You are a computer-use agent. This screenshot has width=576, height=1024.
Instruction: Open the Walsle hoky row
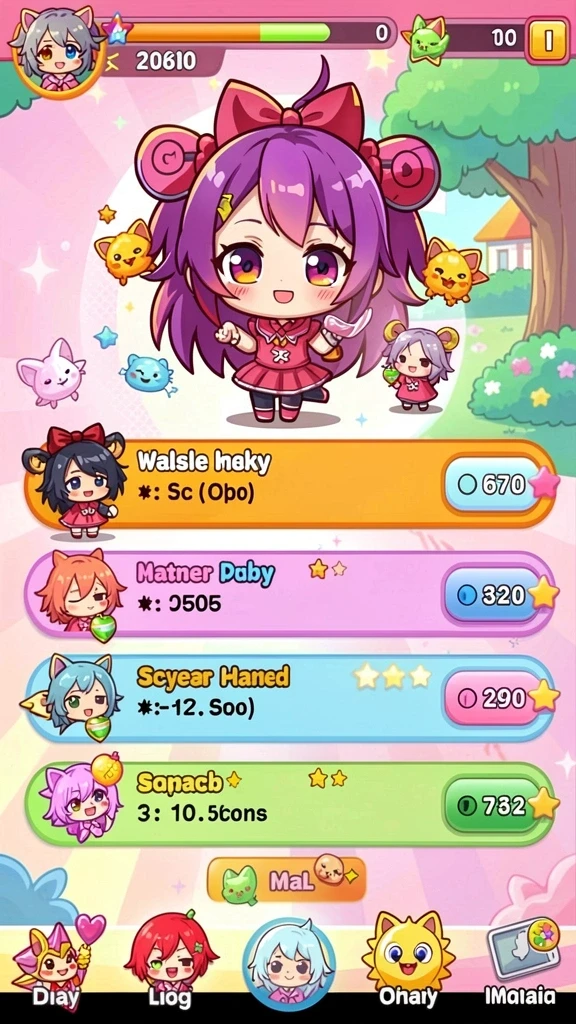click(291, 483)
